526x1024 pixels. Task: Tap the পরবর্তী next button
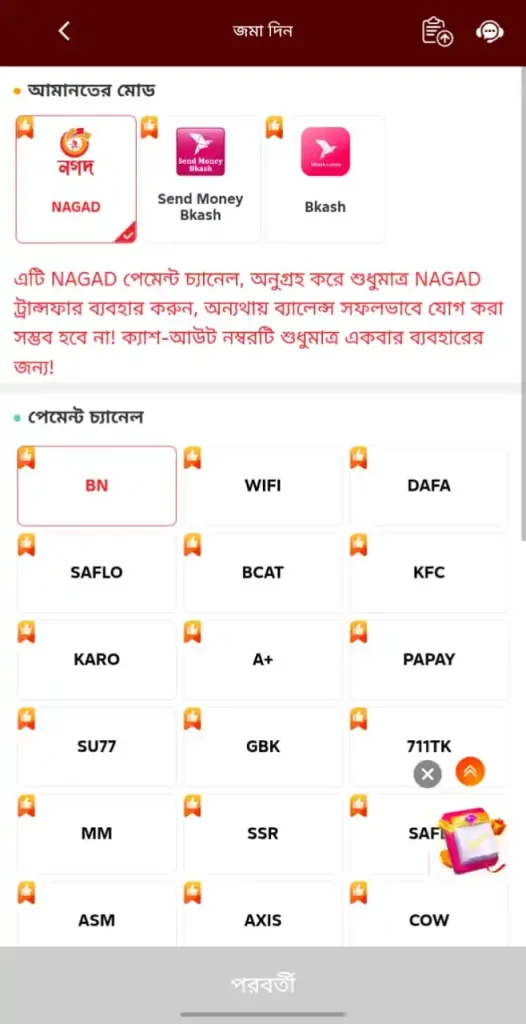click(263, 984)
